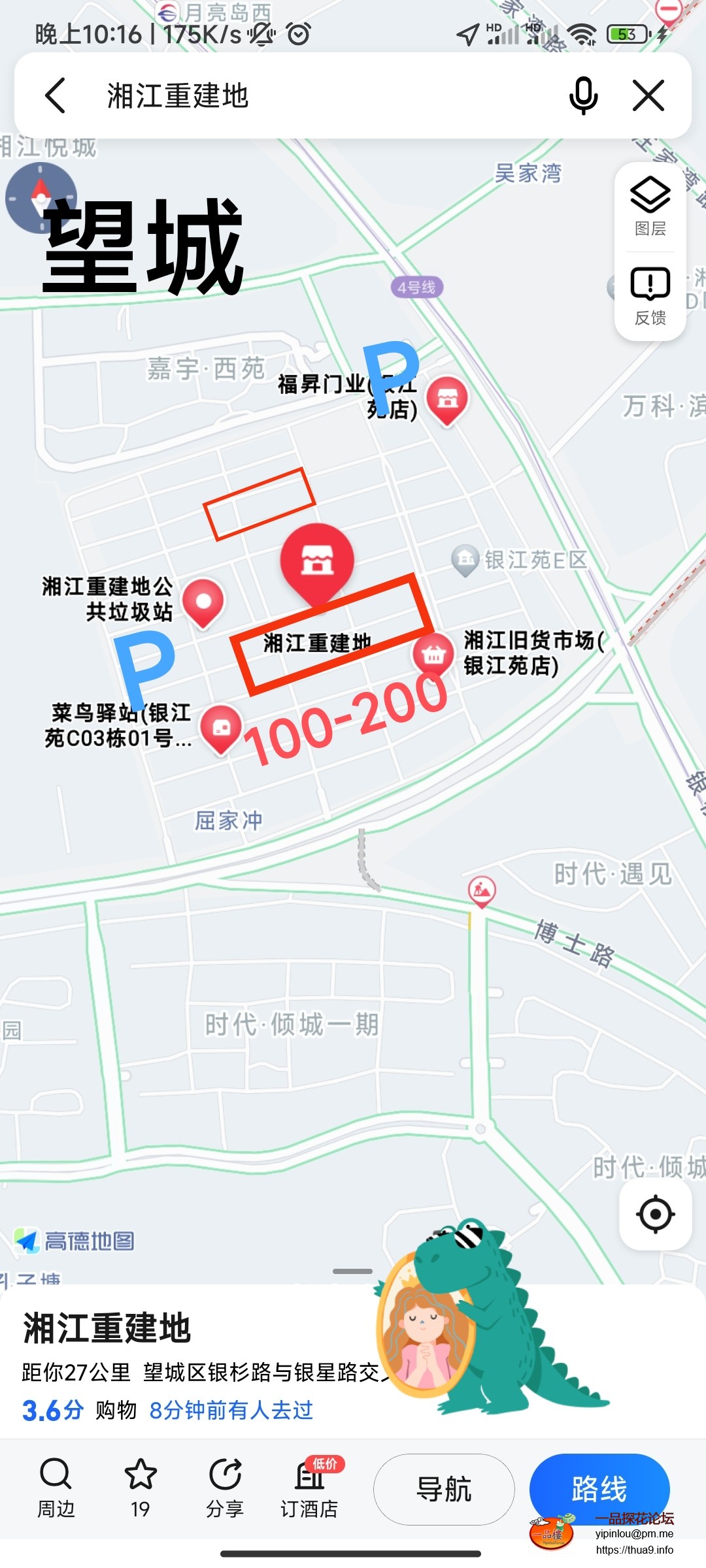Reset map orientation with compass
Viewport: 706px width, 1568px height.
41,197
